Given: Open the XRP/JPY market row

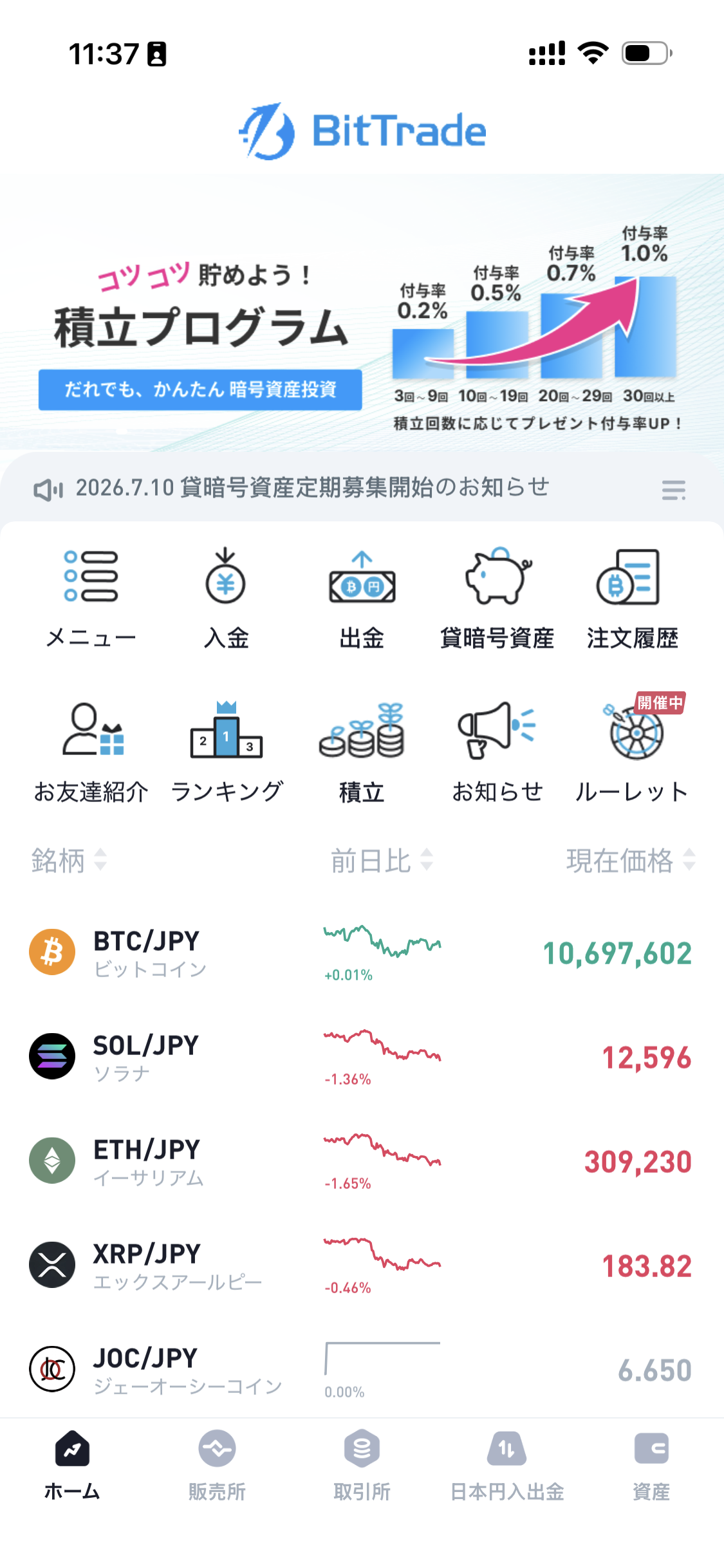Looking at the screenshot, I should coord(362,1265).
